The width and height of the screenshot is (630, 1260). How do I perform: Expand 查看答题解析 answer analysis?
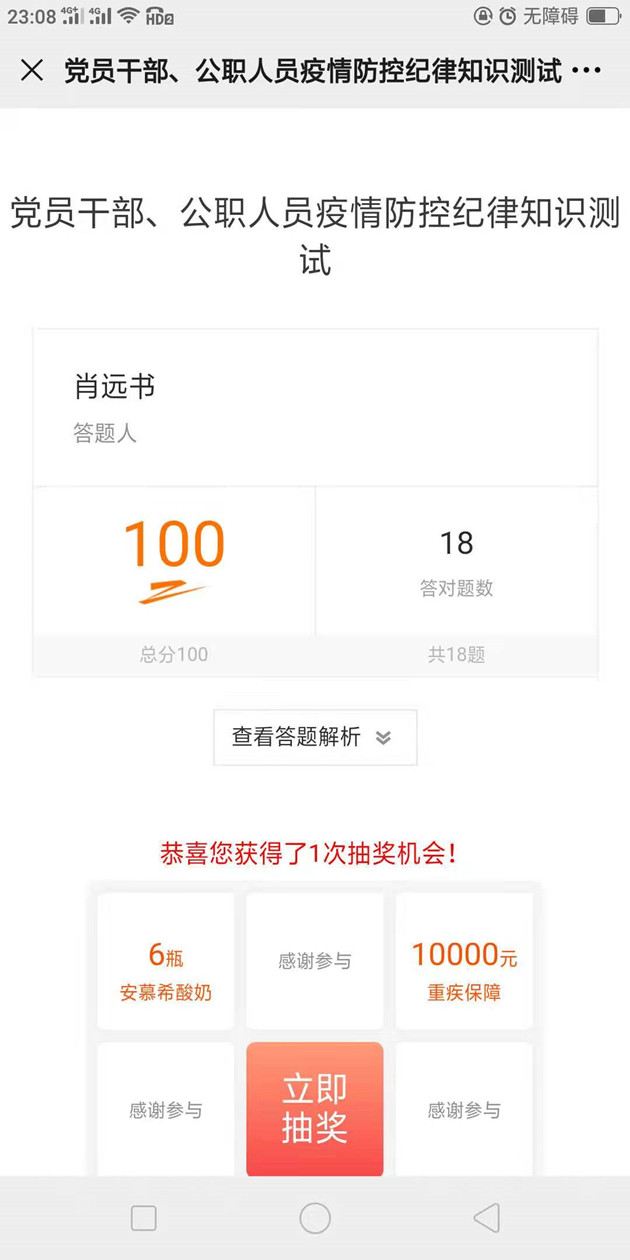pyautogui.click(x=315, y=738)
